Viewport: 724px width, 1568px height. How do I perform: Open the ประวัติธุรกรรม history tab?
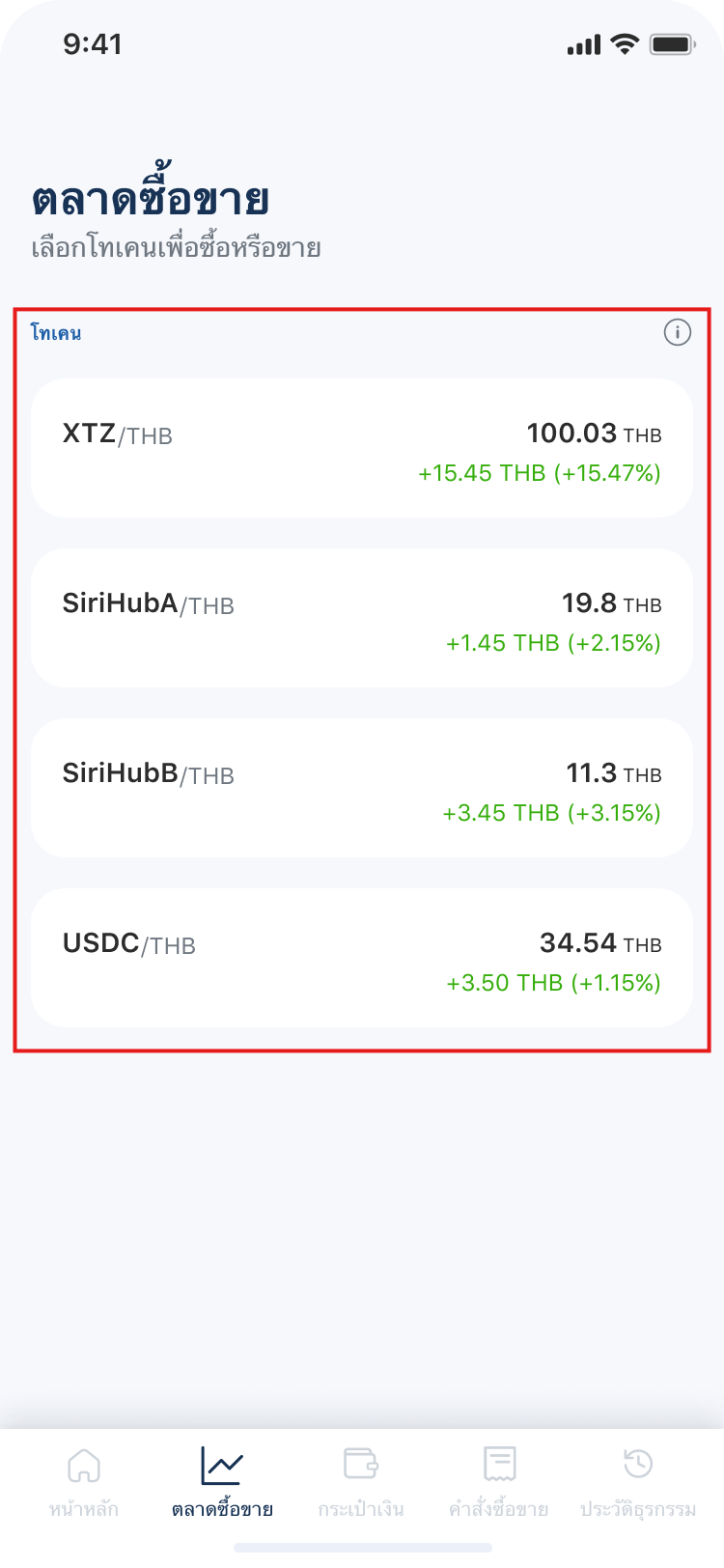(638, 1483)
